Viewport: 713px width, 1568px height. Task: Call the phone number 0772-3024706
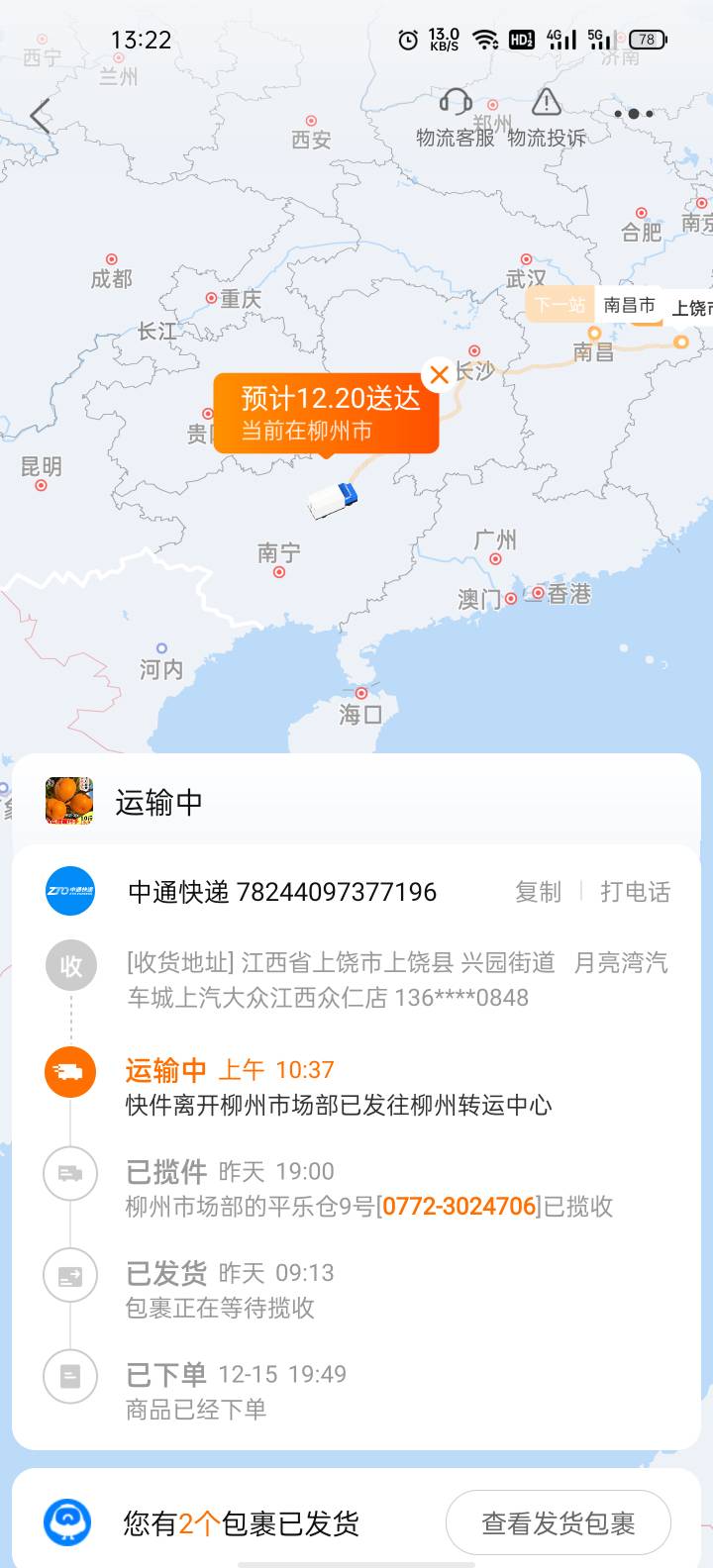pos(459,1207)
